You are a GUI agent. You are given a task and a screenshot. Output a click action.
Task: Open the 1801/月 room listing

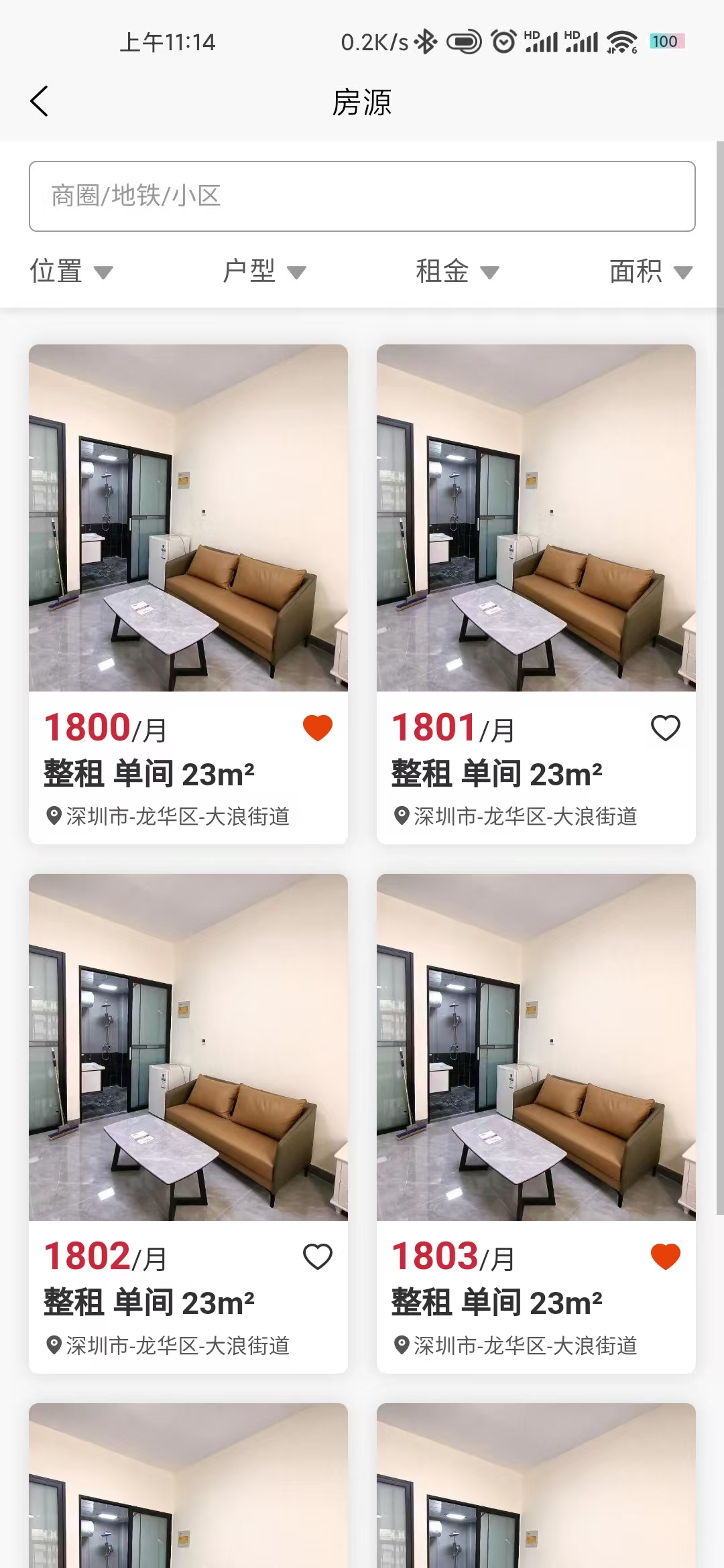(536, 517)
